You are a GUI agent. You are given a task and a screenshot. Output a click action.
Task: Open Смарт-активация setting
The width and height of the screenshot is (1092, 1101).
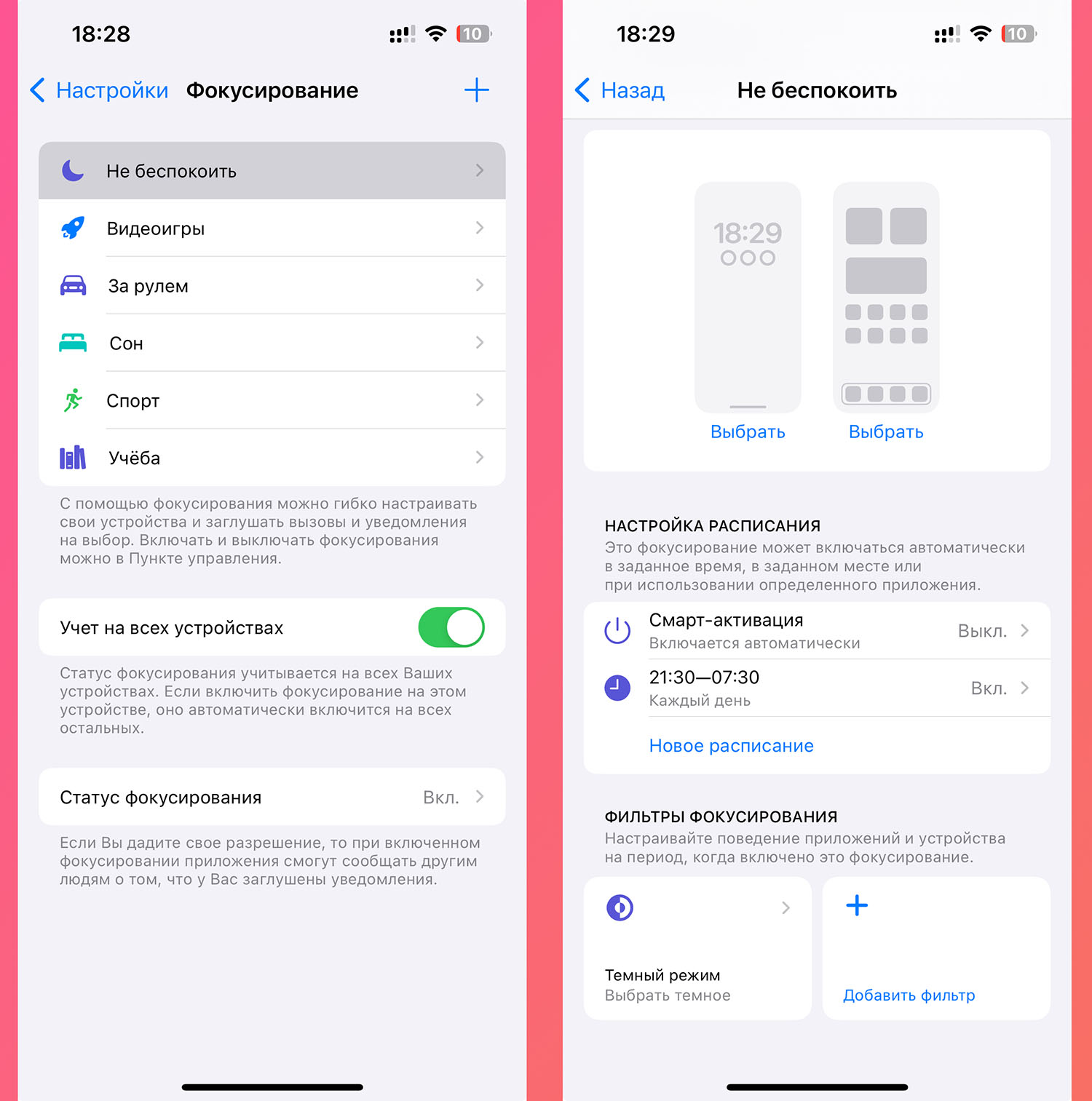coord(816,631)
